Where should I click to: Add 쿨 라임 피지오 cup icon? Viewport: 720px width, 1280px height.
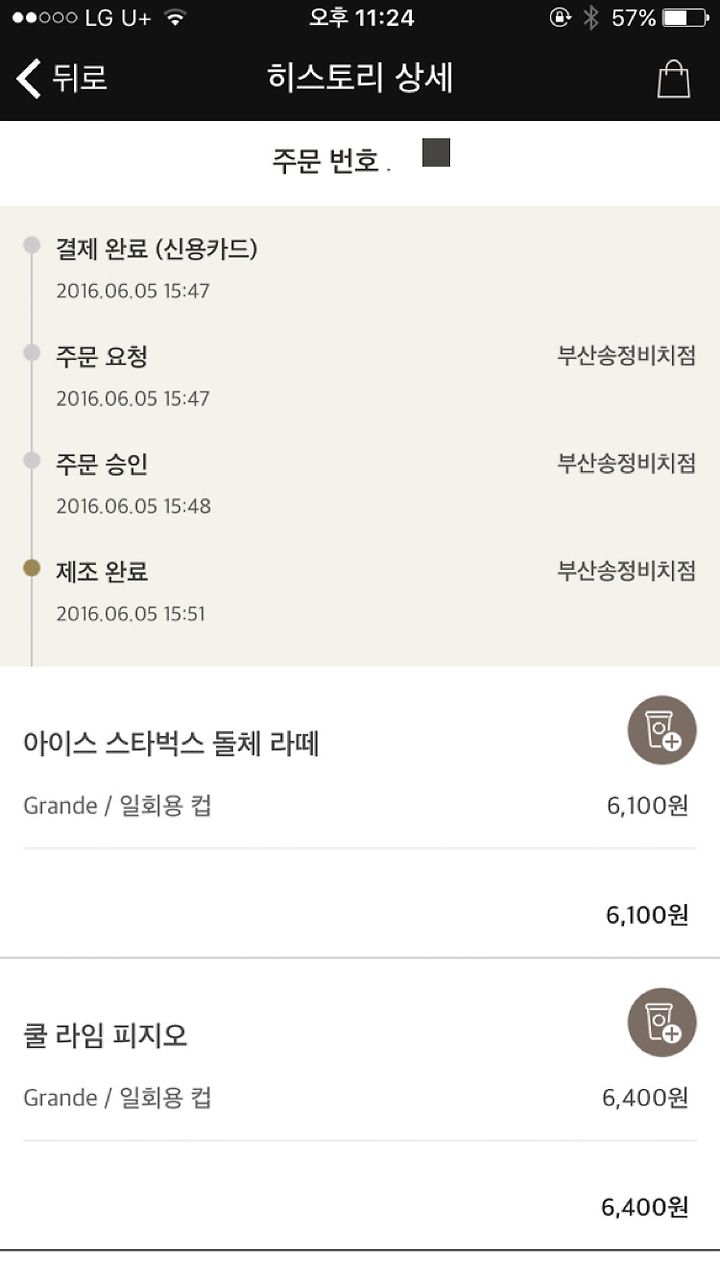(x=662, y=1023)
